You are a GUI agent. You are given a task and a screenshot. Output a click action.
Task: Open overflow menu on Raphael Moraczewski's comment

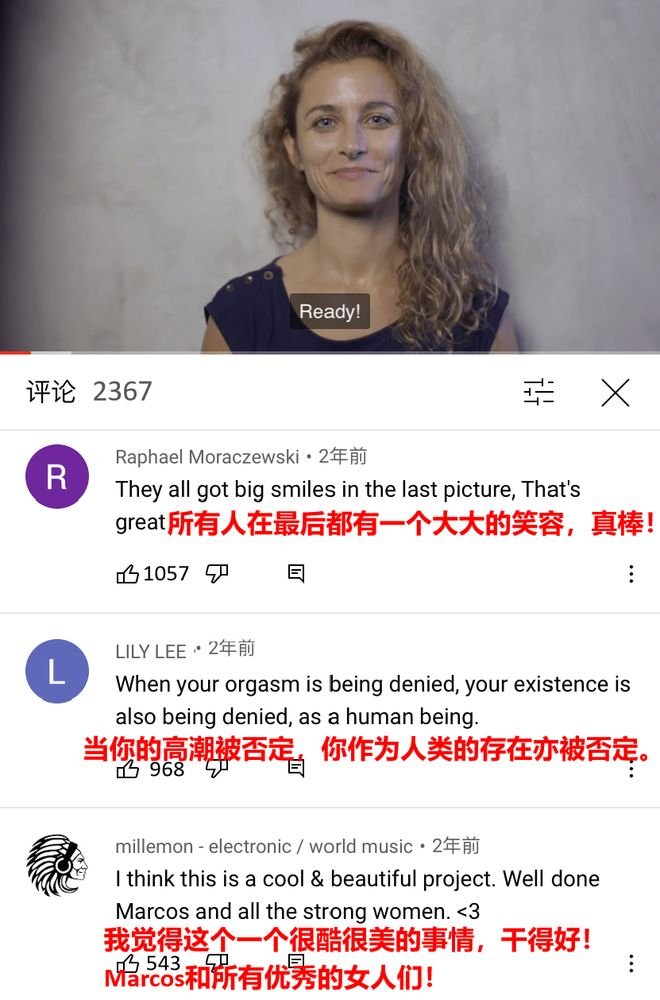pos(631,574)
